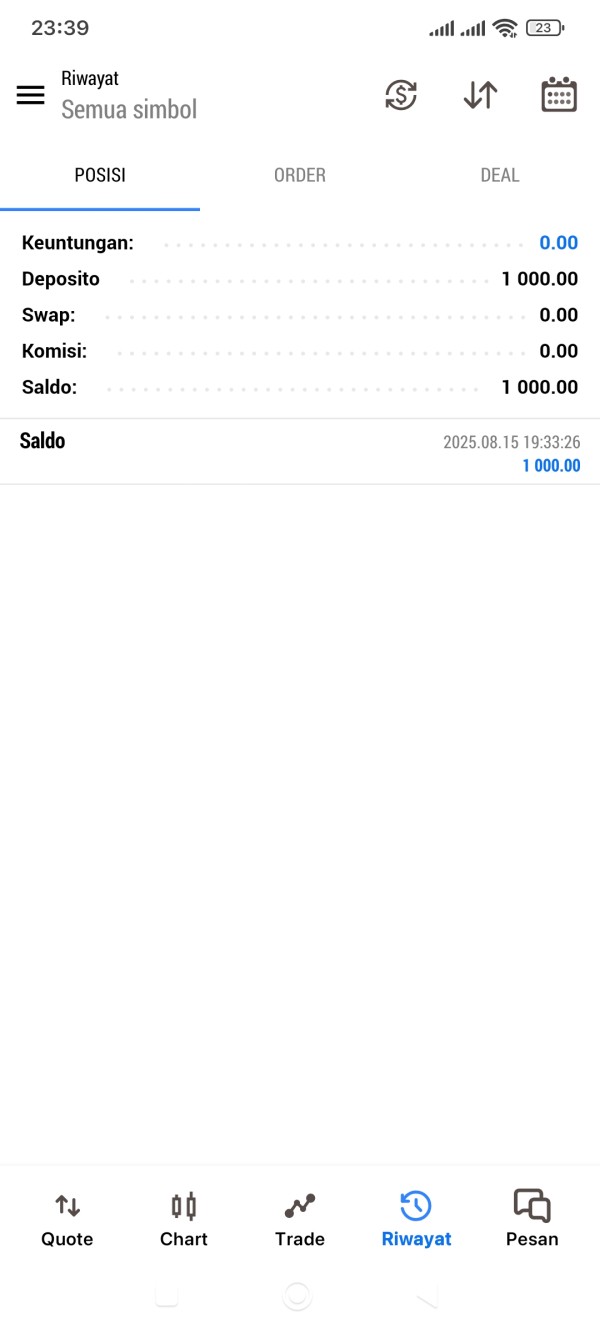Tap the system home button
The image size is (600, 1333).
point(297,1296)
